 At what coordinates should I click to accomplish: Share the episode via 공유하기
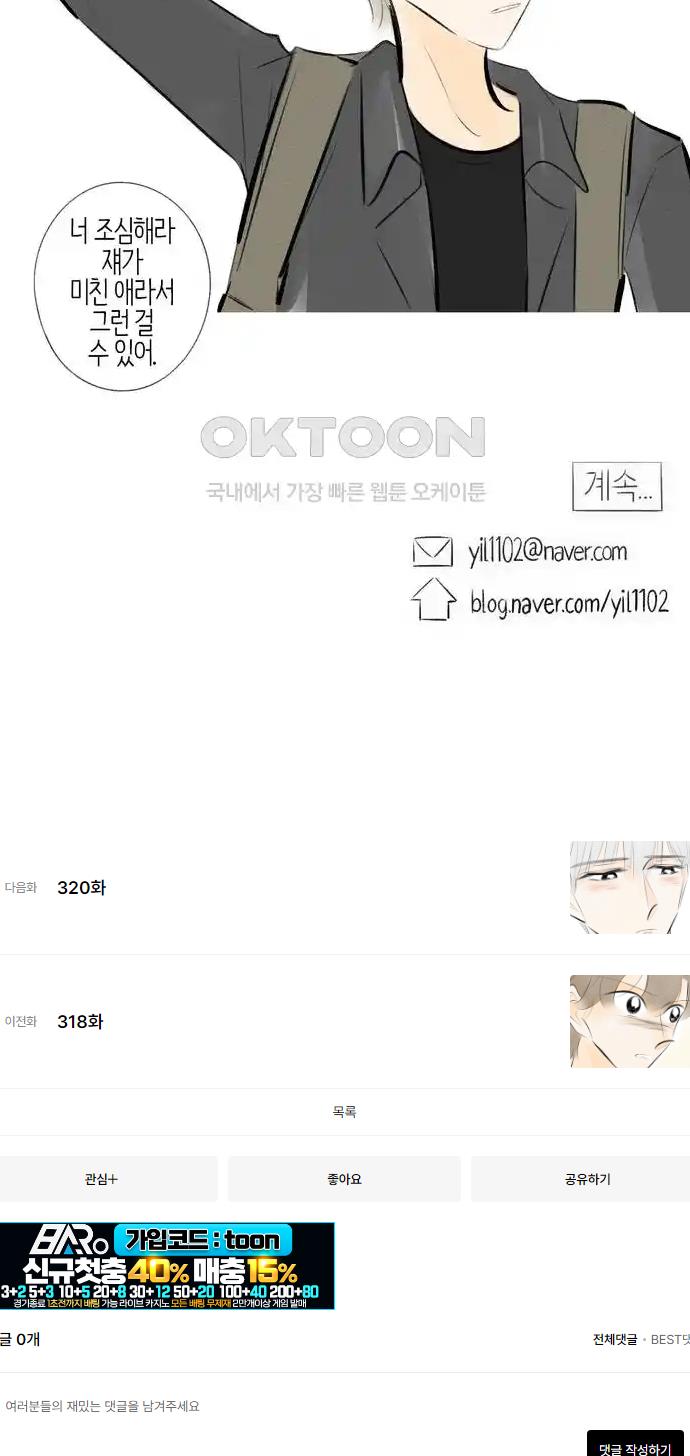(586, 1179)
